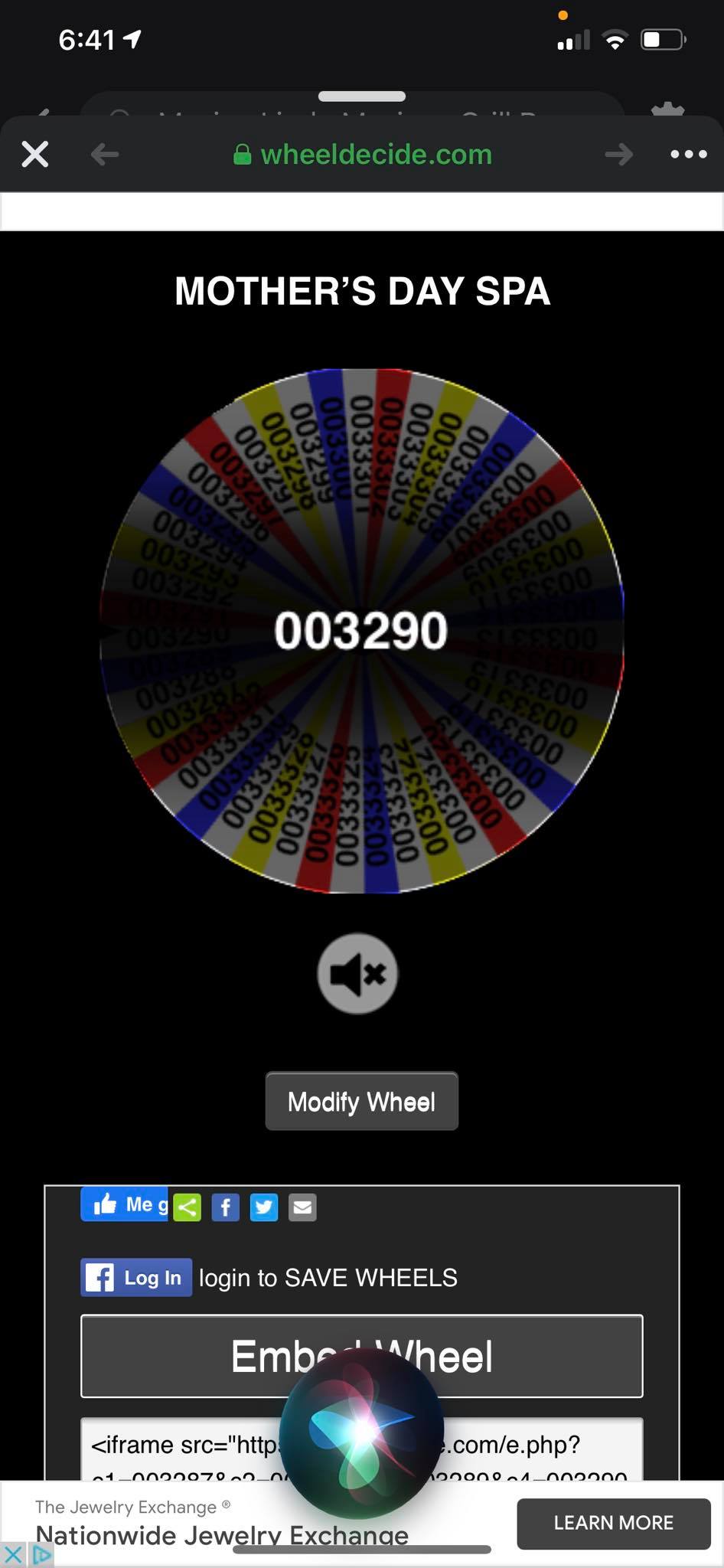Like the wheel with thumbs-up button
Screen dimensions: 724x1568
click(x=125, y=1205)
